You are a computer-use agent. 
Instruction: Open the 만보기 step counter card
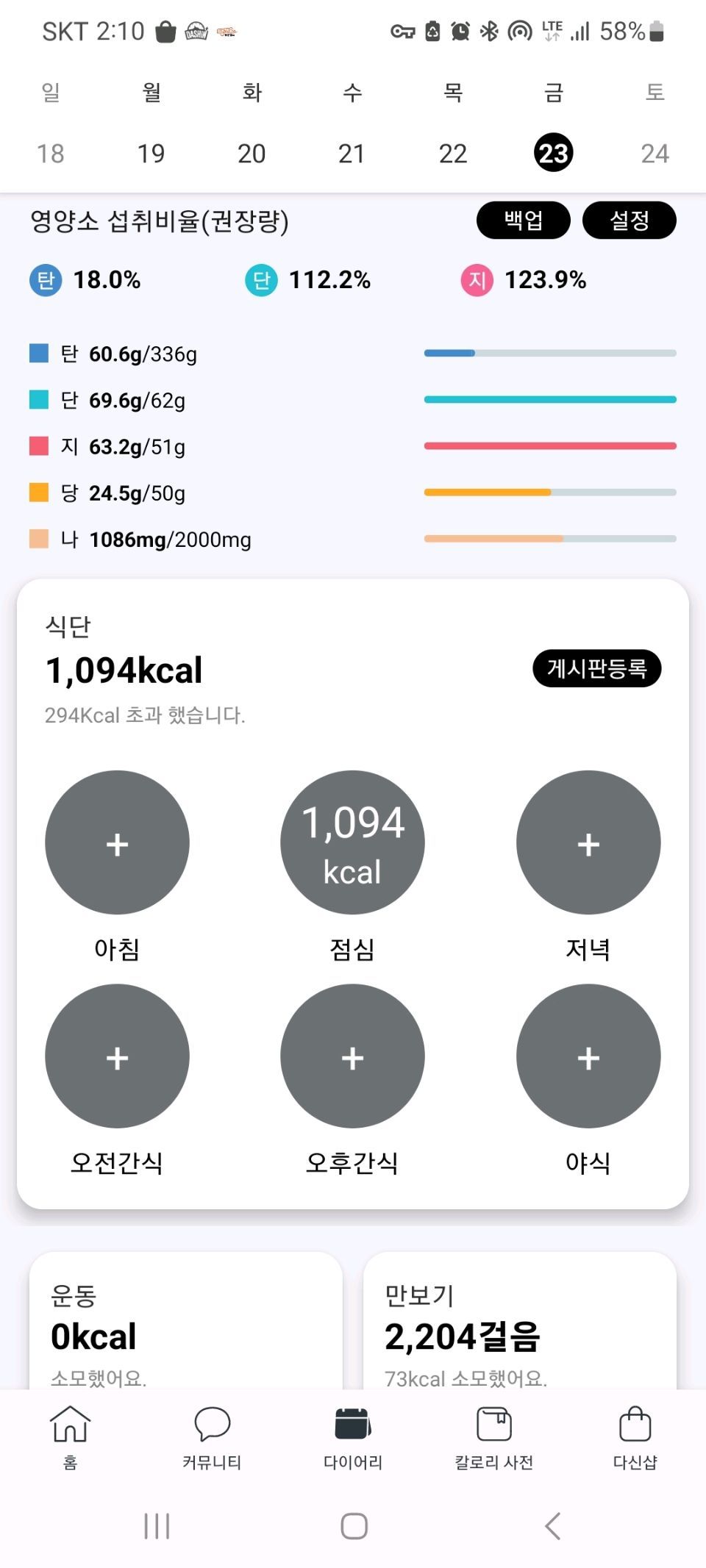point(520,1321)
